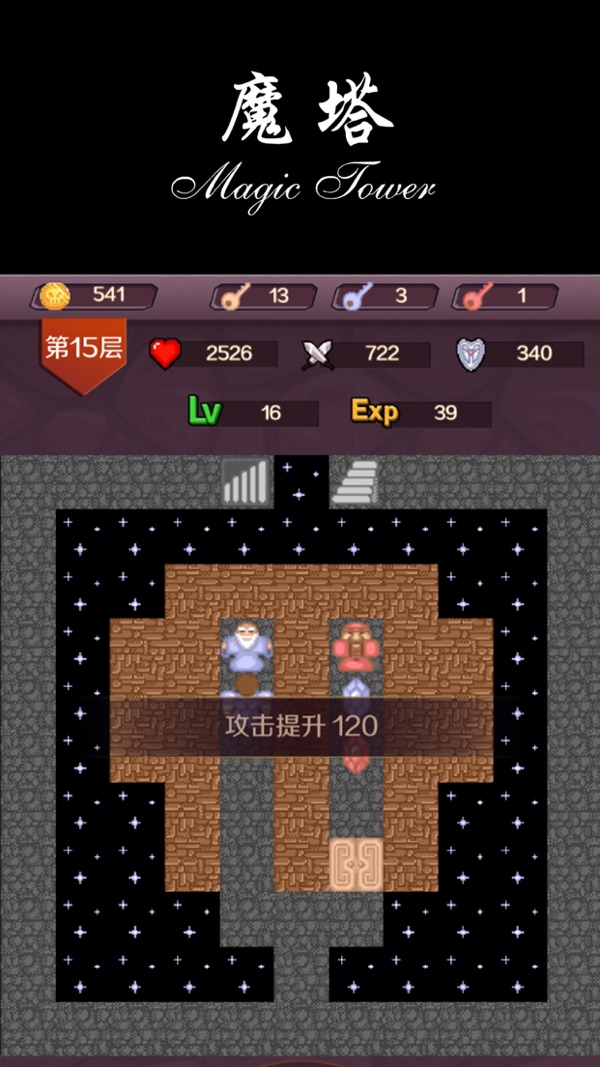Talk to the red merchant

coord(356,646)
